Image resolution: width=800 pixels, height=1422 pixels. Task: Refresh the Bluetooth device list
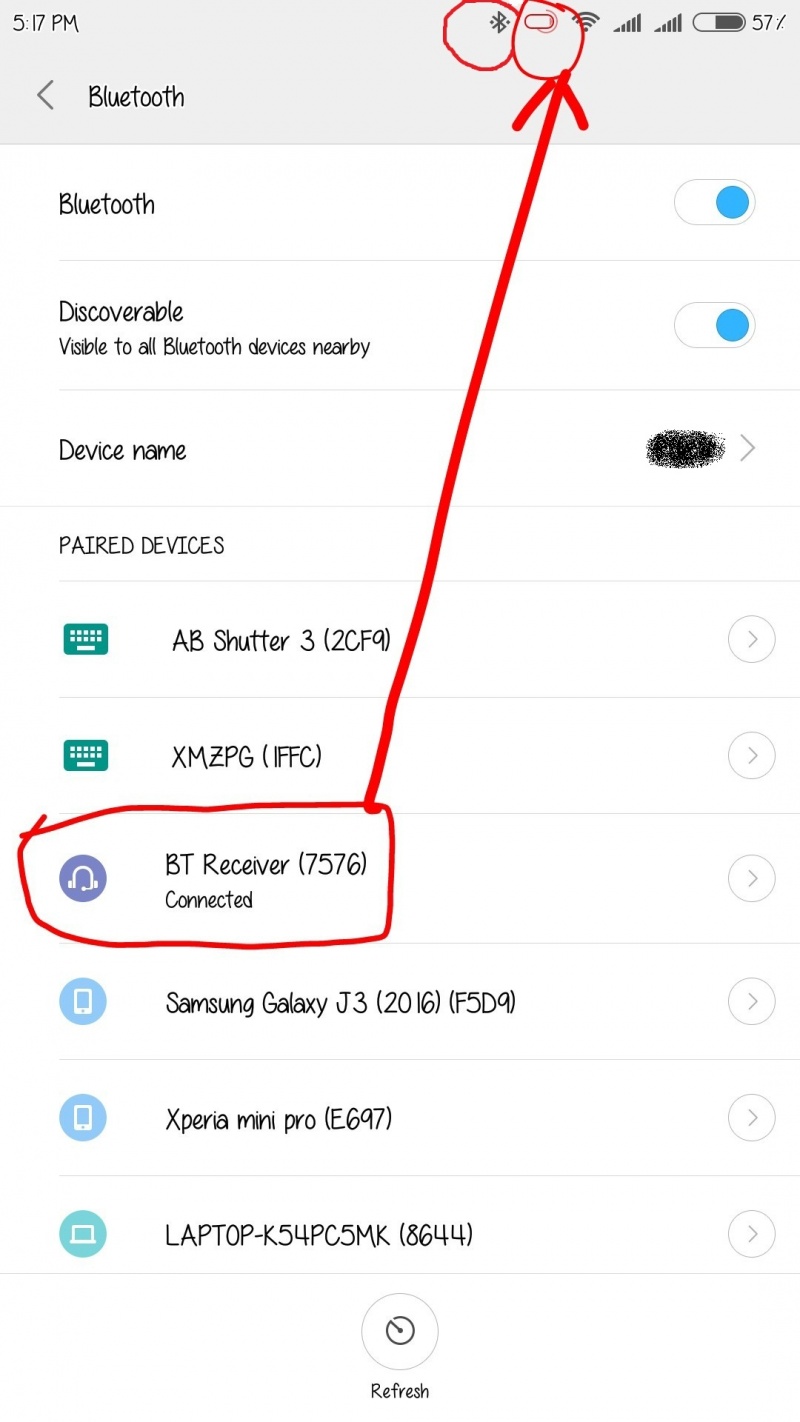(400, 1333)
